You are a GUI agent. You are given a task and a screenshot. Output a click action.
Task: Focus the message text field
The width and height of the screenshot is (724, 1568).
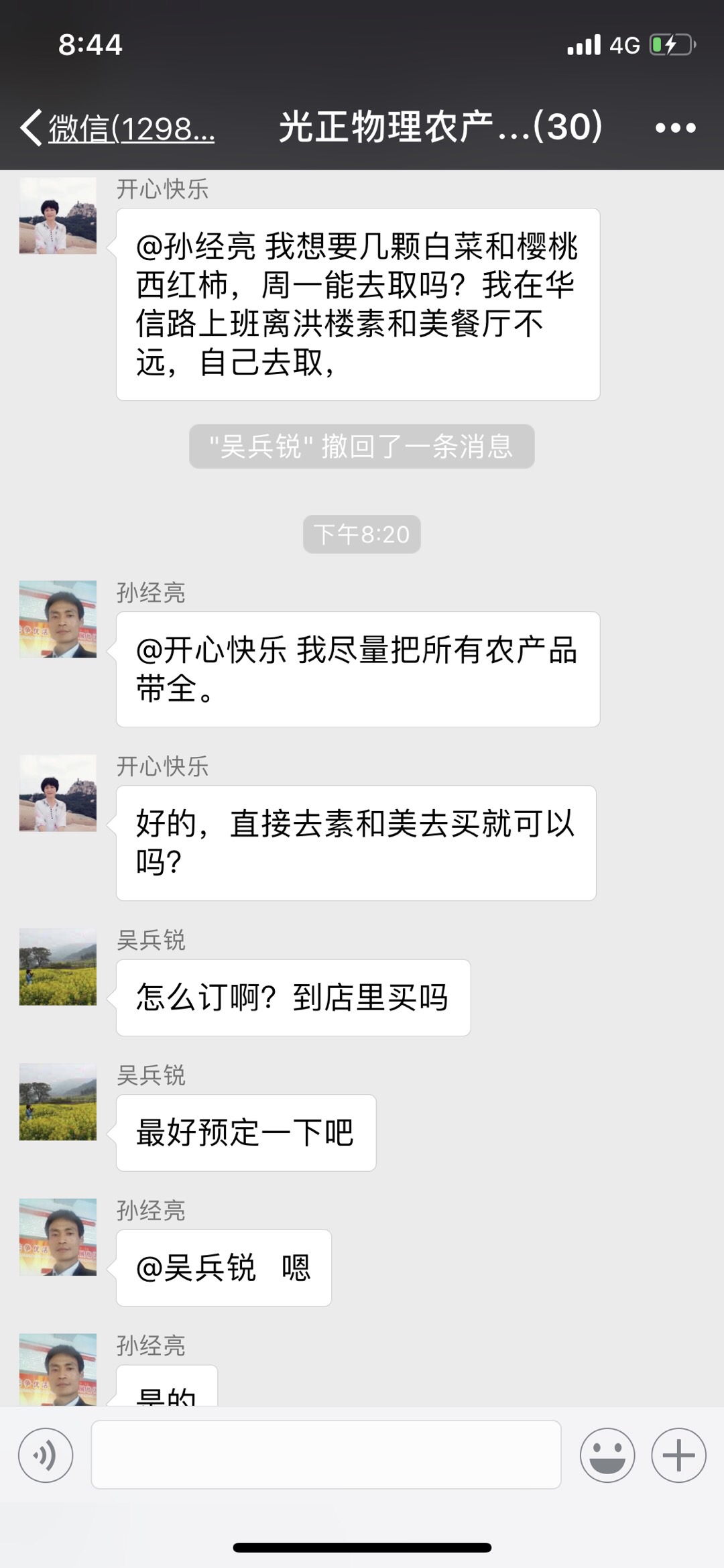(x=326, y=1455)
